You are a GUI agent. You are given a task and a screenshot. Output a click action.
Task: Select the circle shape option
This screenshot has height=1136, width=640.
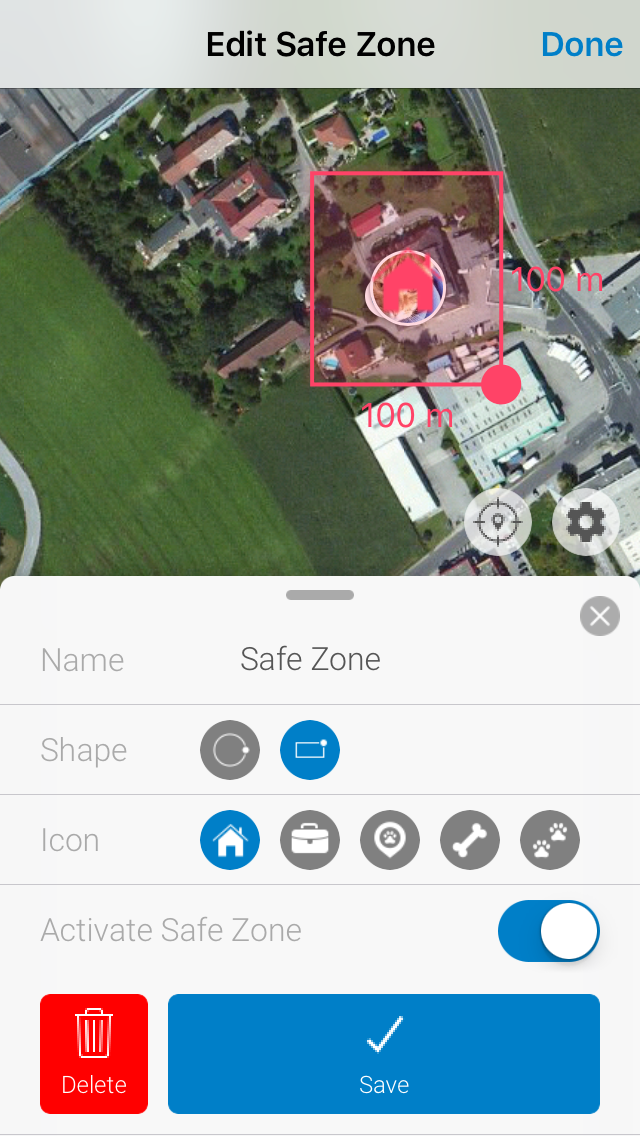point(230,750)
